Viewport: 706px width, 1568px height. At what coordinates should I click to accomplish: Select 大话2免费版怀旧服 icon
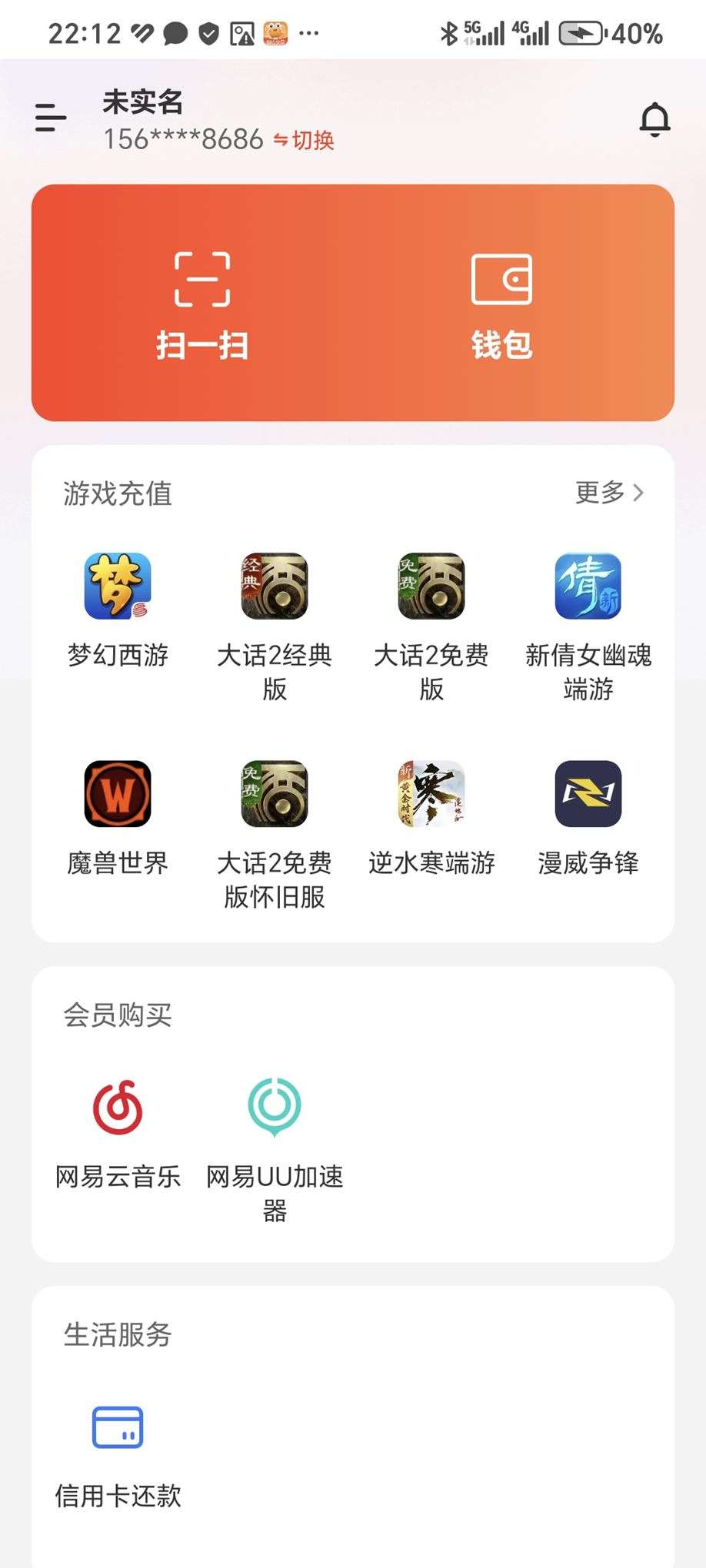275,794
